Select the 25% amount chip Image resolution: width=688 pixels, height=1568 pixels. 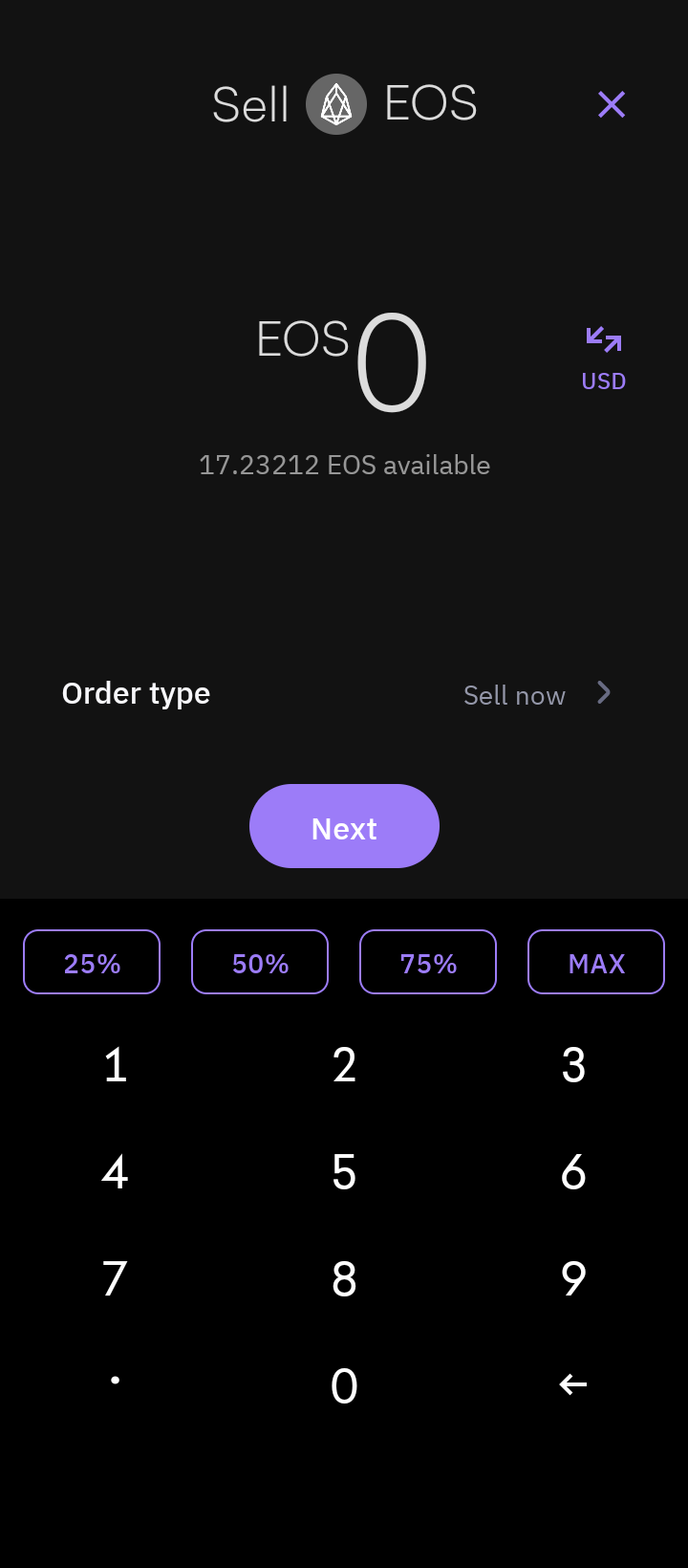pos(92,963)
